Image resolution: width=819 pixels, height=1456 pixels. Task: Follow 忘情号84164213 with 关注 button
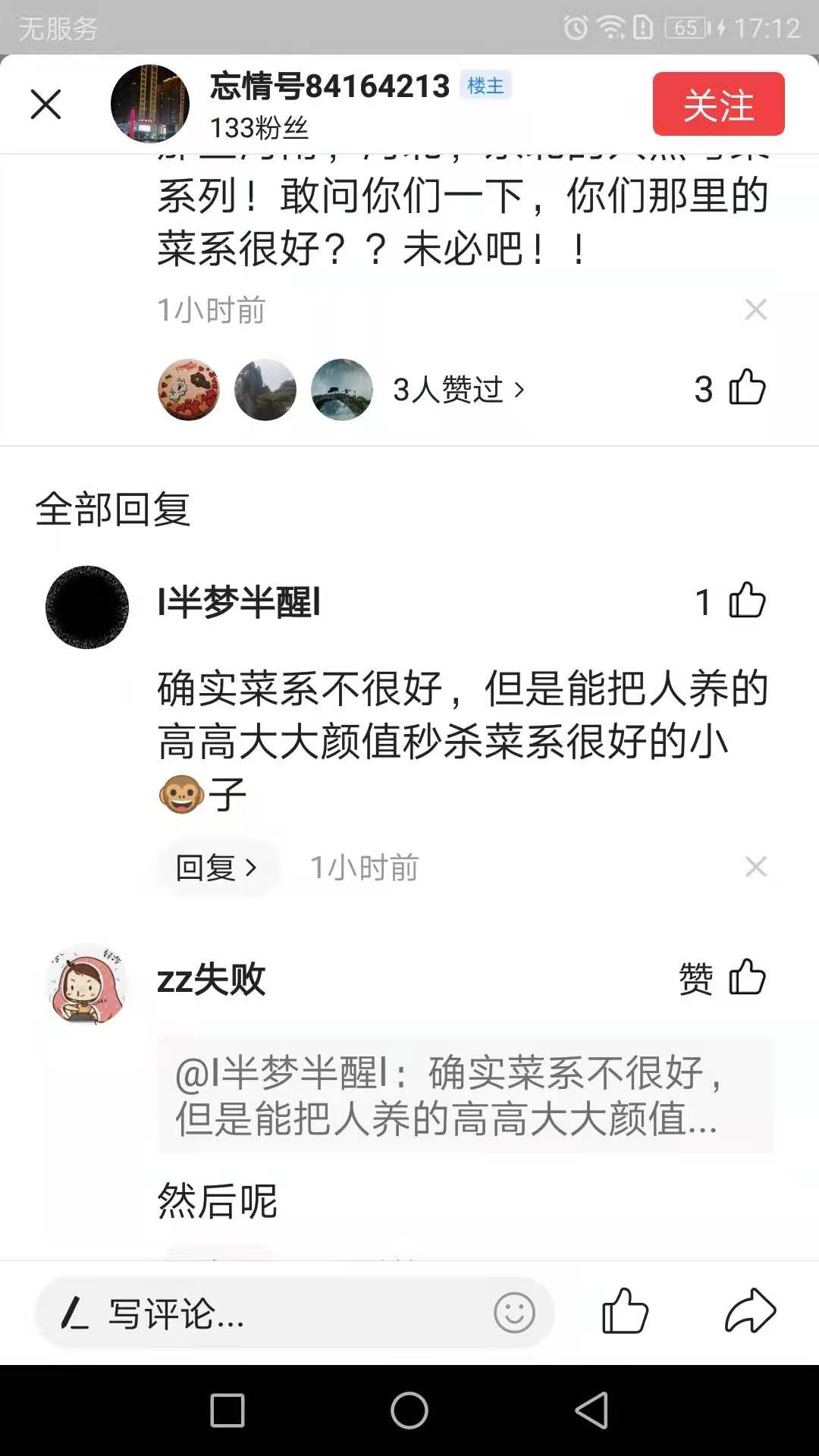coord(717,104)
